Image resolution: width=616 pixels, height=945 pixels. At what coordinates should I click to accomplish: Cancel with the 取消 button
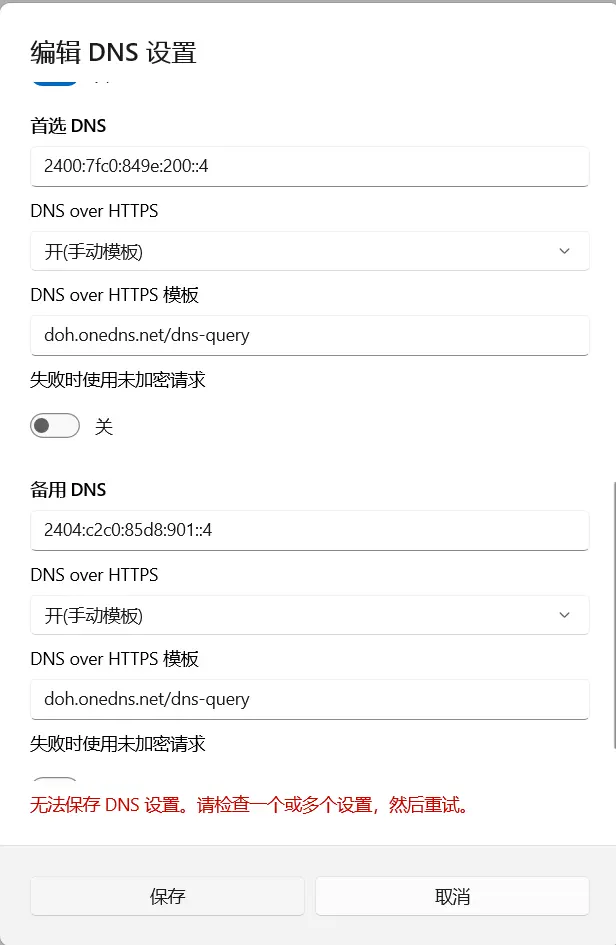click(x=452, y=896)
